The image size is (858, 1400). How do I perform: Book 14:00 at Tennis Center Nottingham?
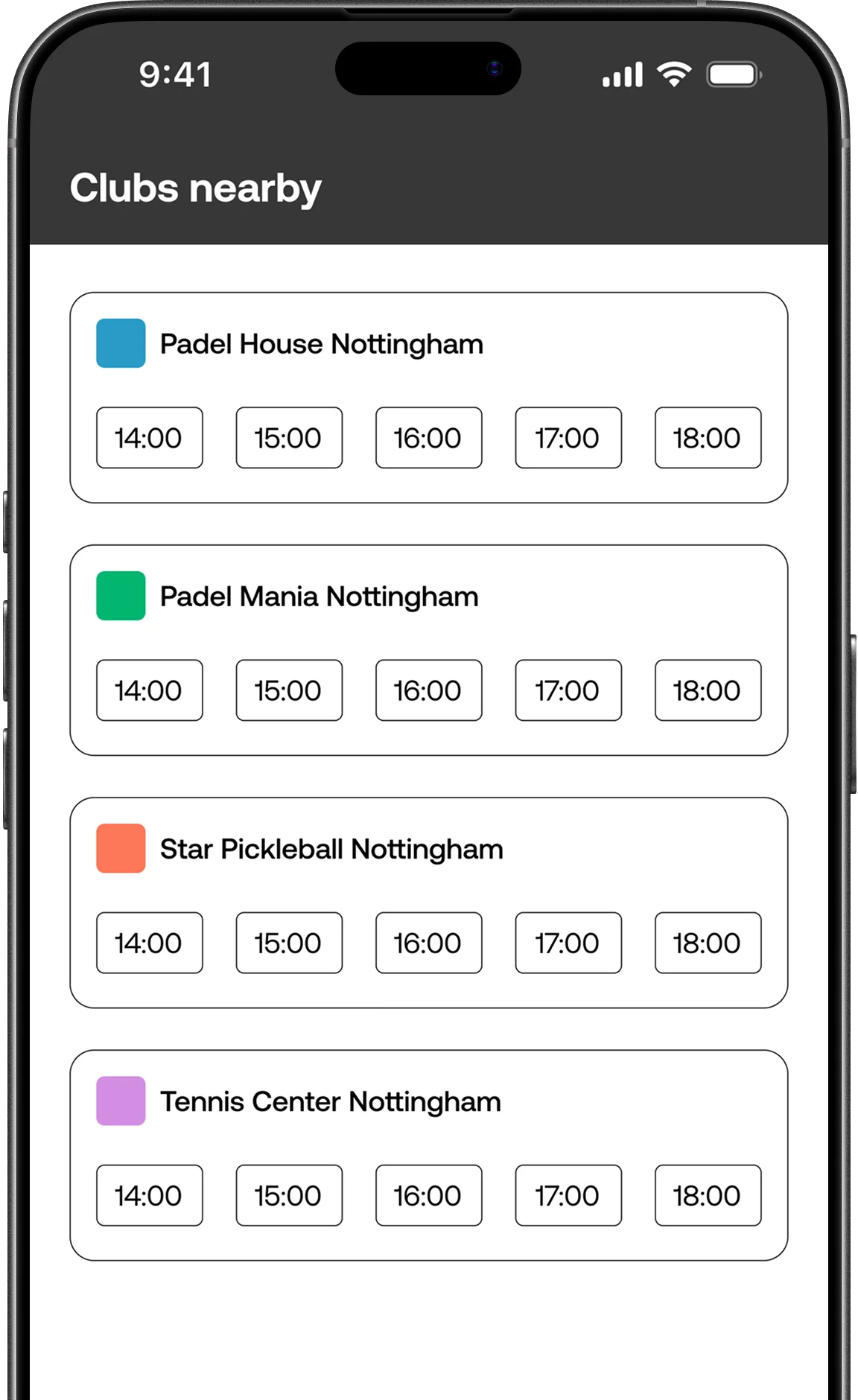pos(149,1195)
